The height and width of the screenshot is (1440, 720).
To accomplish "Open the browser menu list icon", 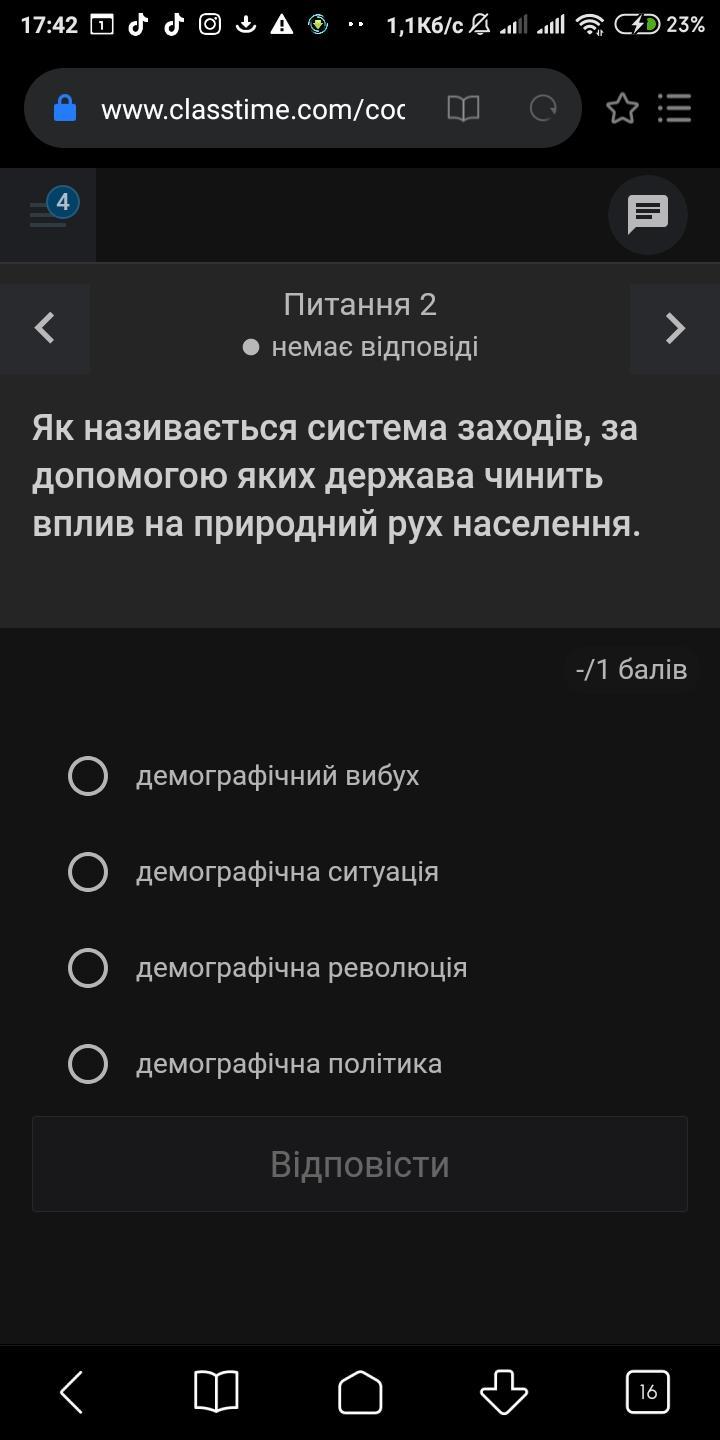I will click(675, 108).
